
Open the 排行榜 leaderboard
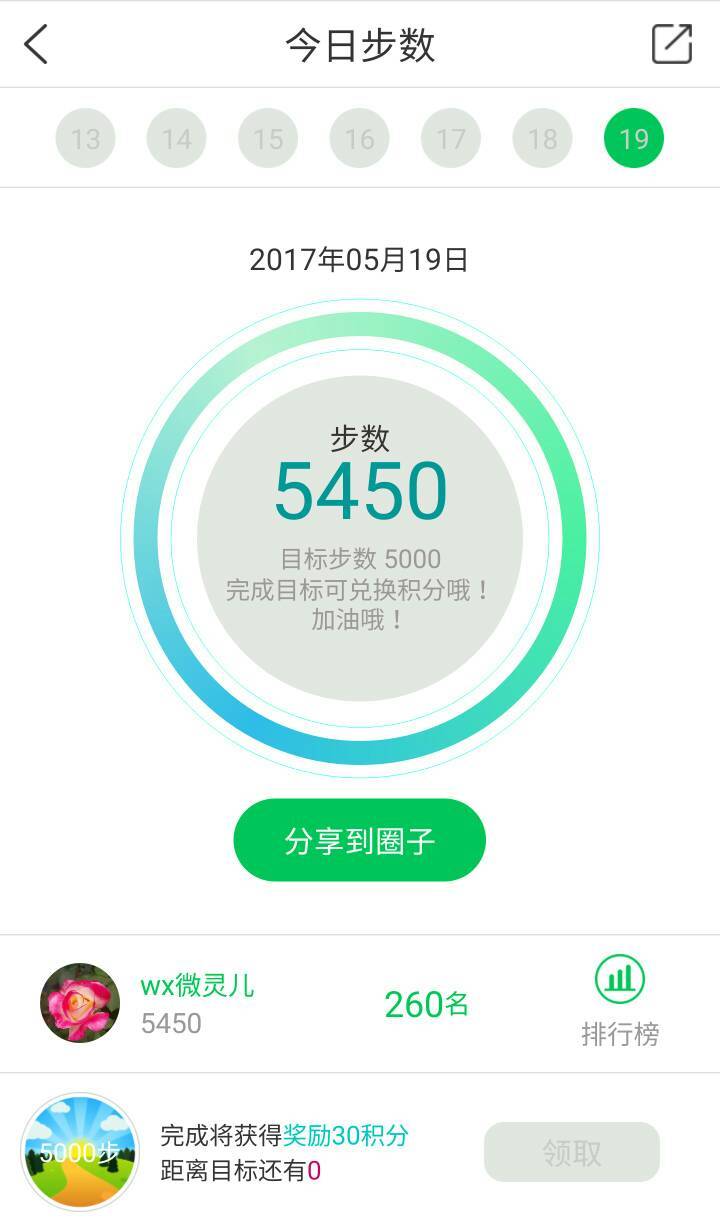[x=620, y=1002]
